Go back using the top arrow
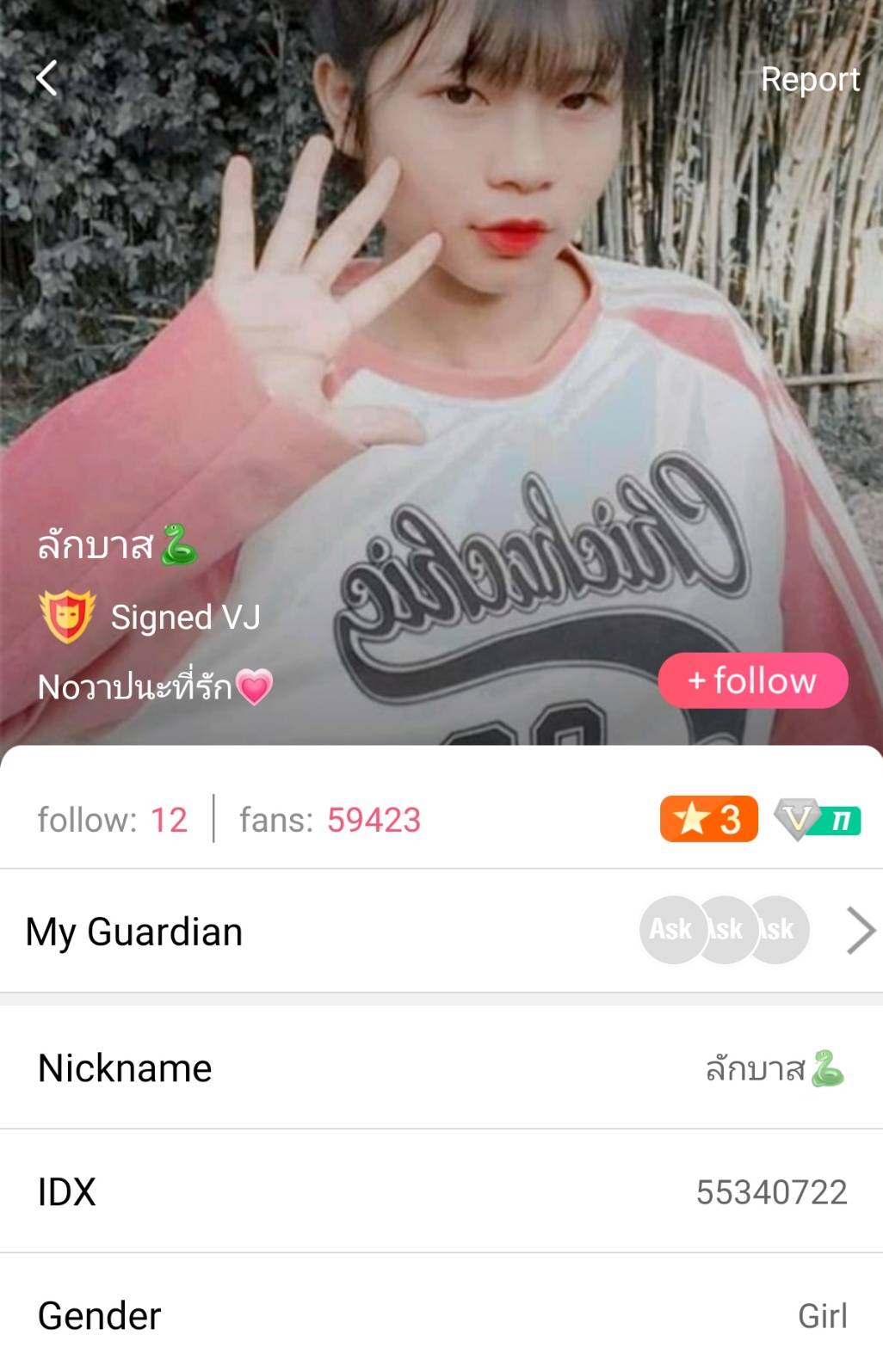This screenshot has width=883, height=1372. (47, 78)
